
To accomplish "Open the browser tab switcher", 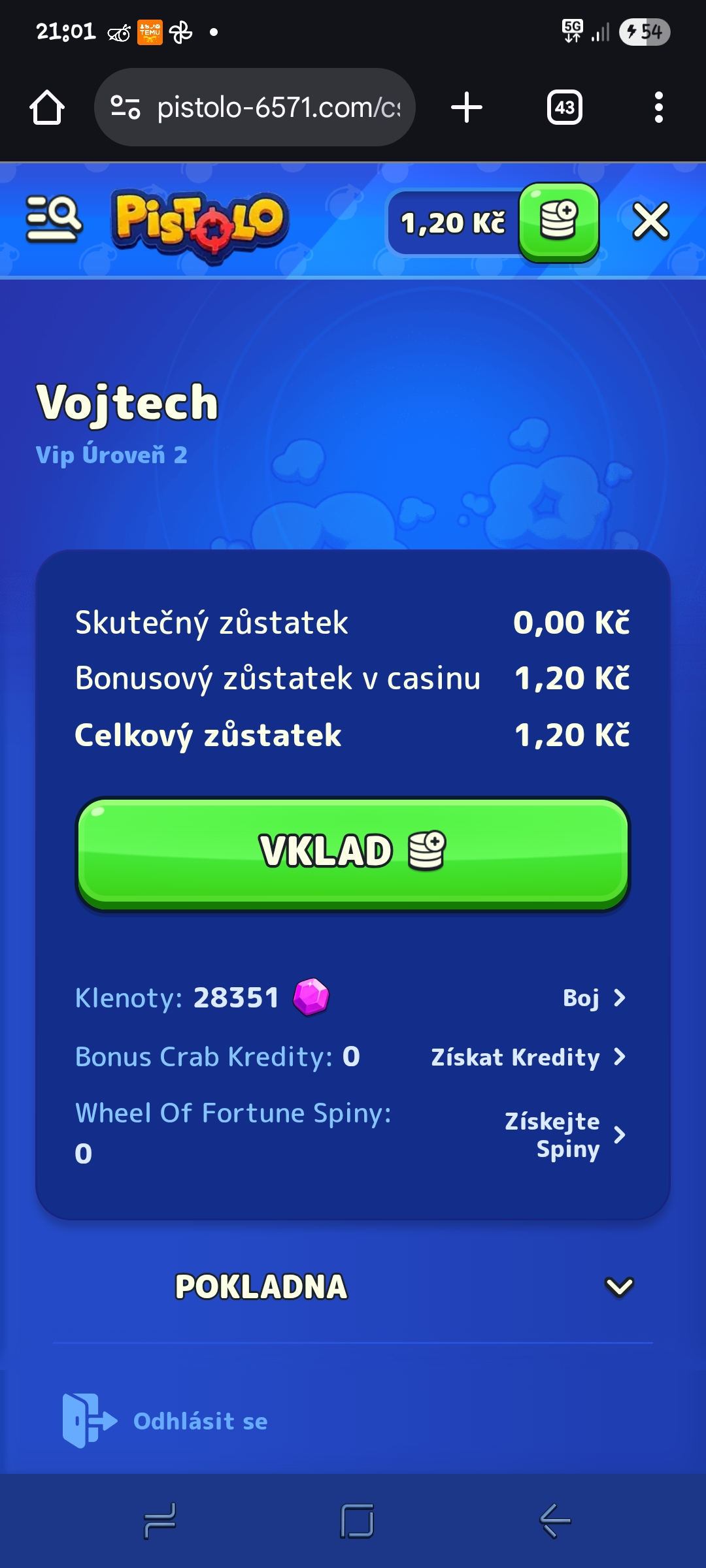I will tap(565, 107).
